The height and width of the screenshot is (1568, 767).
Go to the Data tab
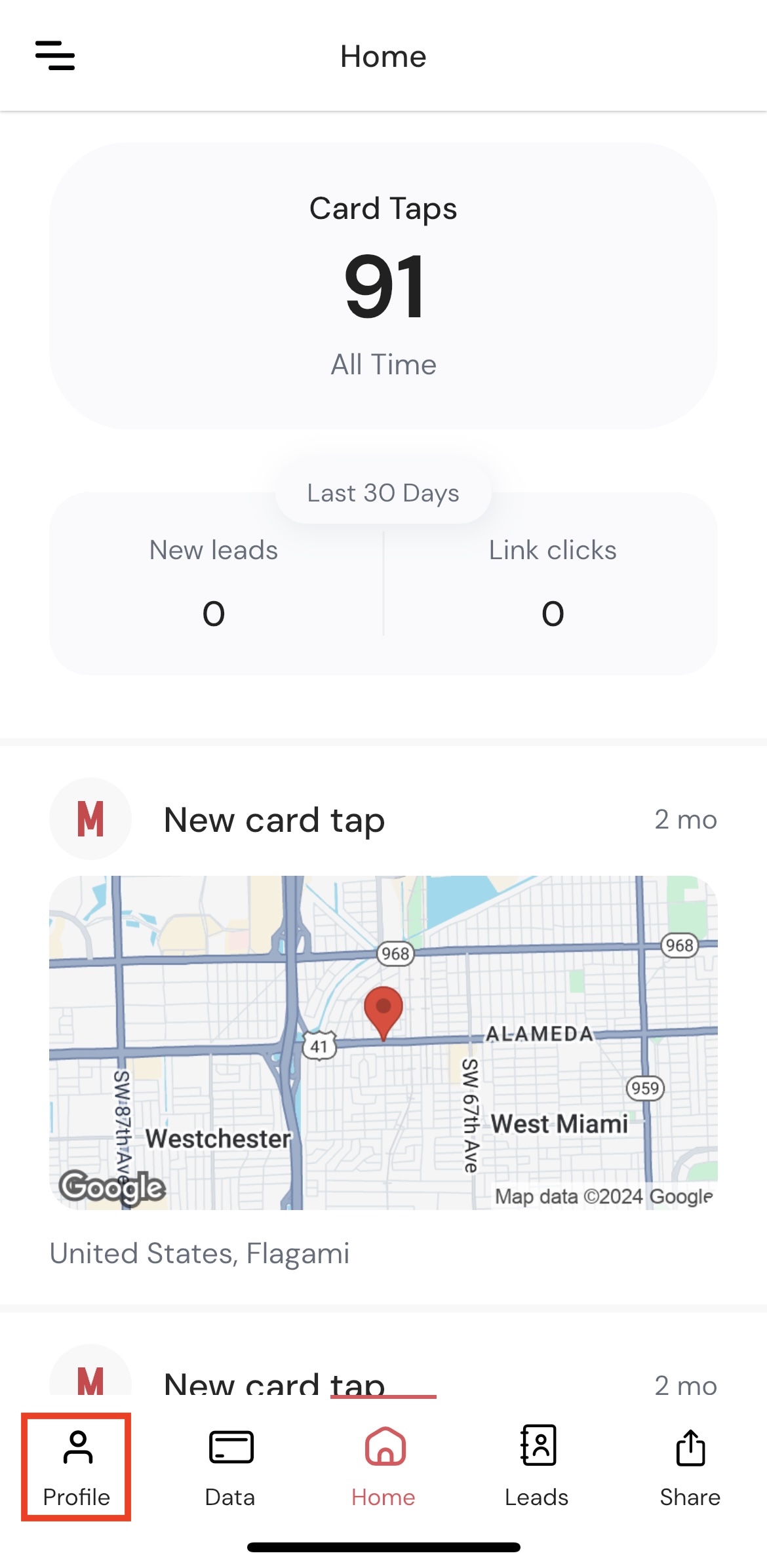coord(230,1466)
